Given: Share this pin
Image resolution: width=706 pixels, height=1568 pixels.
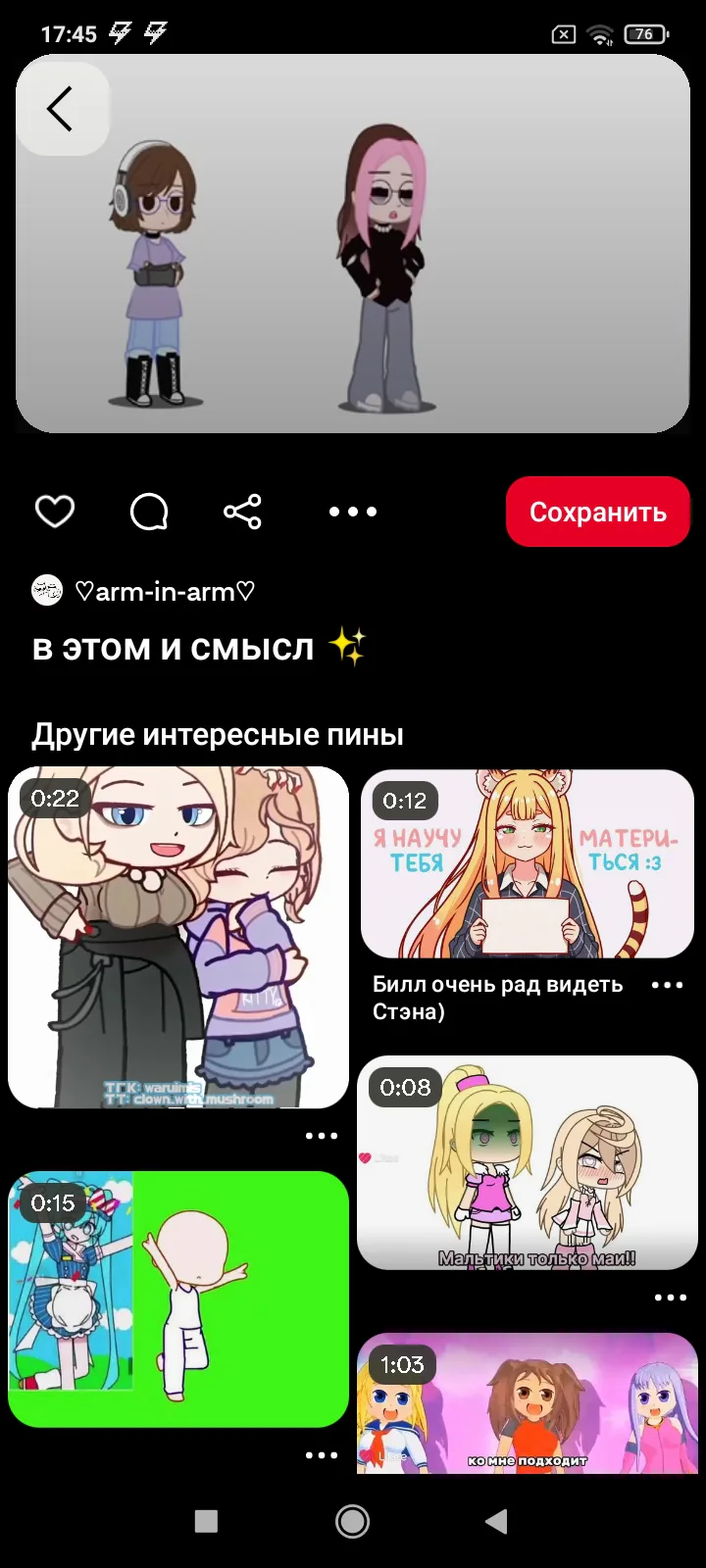Looking at the screenshot, I should pos(242,512).
